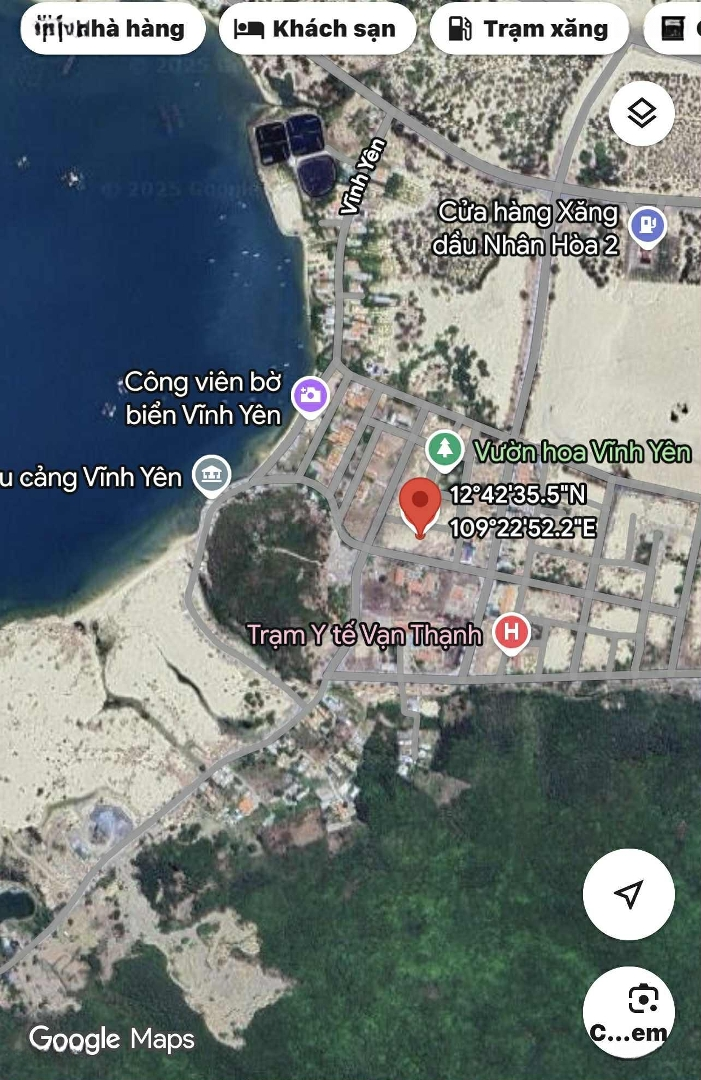Center map on my location
The image size is (701, 1080).
(628, 894)
